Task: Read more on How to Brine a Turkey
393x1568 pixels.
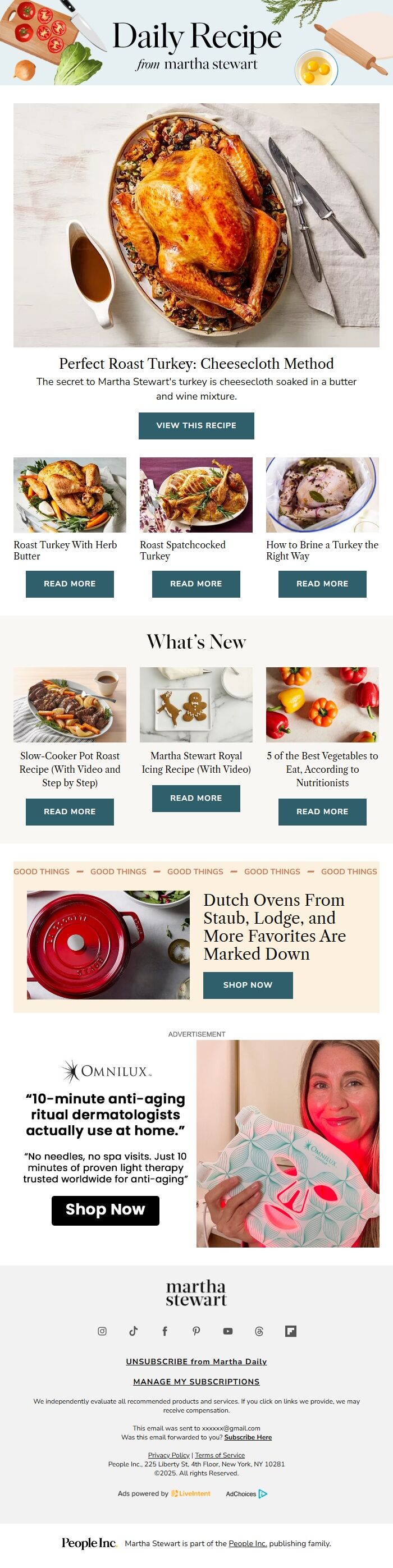Action: tap(322, 584)
